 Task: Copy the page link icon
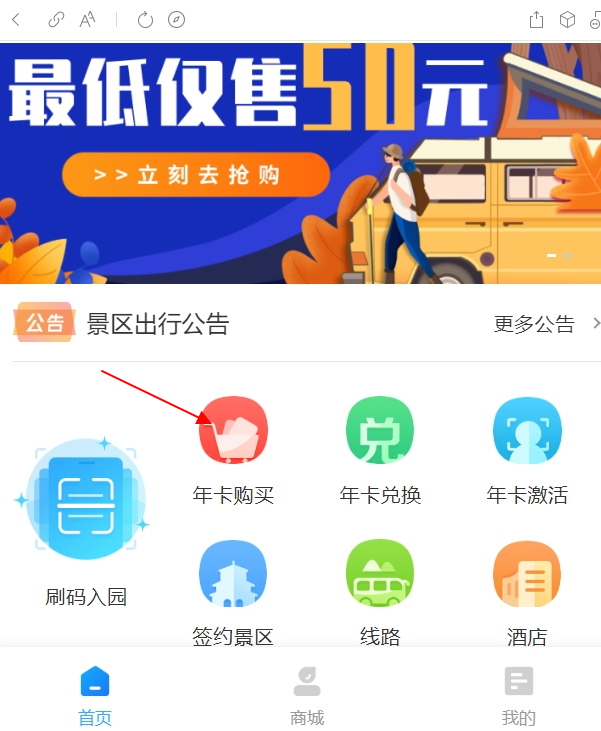(x=56, y=19)
